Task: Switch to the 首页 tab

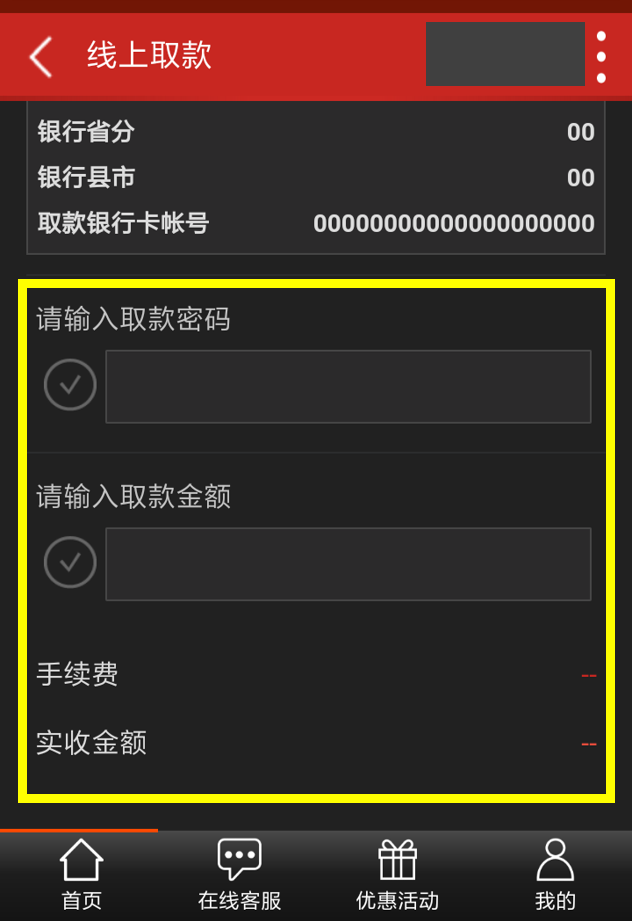Action: [81, 875]
